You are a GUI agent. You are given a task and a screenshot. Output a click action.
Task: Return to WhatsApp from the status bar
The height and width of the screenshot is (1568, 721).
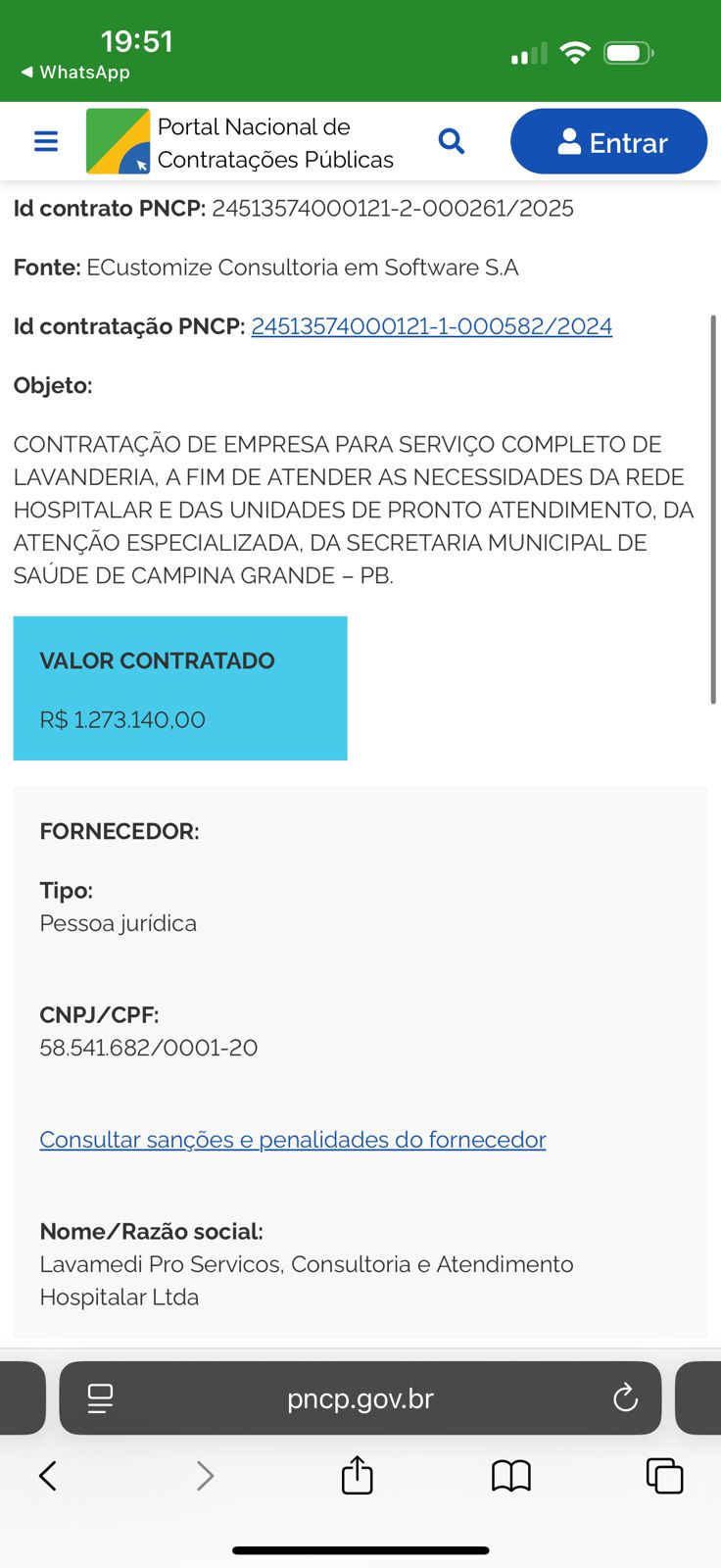click(x=74, y=73)
